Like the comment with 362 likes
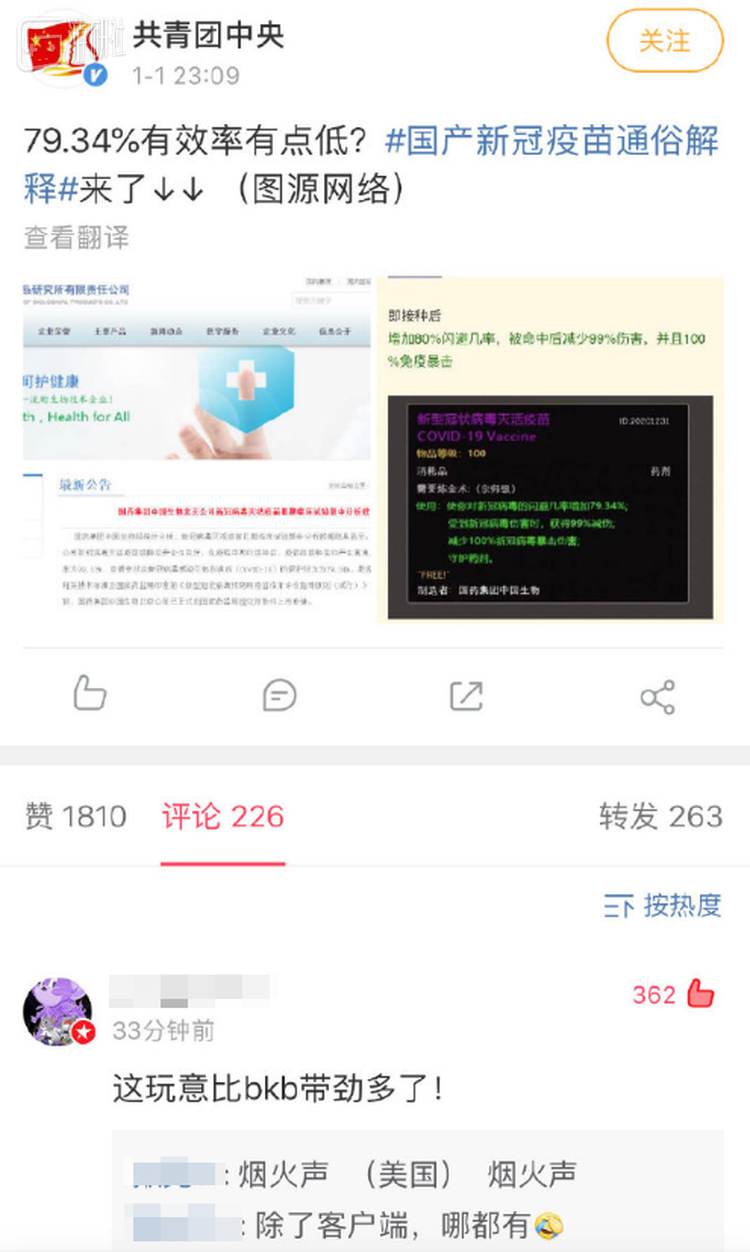The height and width of the screenshot is (1252, 750). 700,994
